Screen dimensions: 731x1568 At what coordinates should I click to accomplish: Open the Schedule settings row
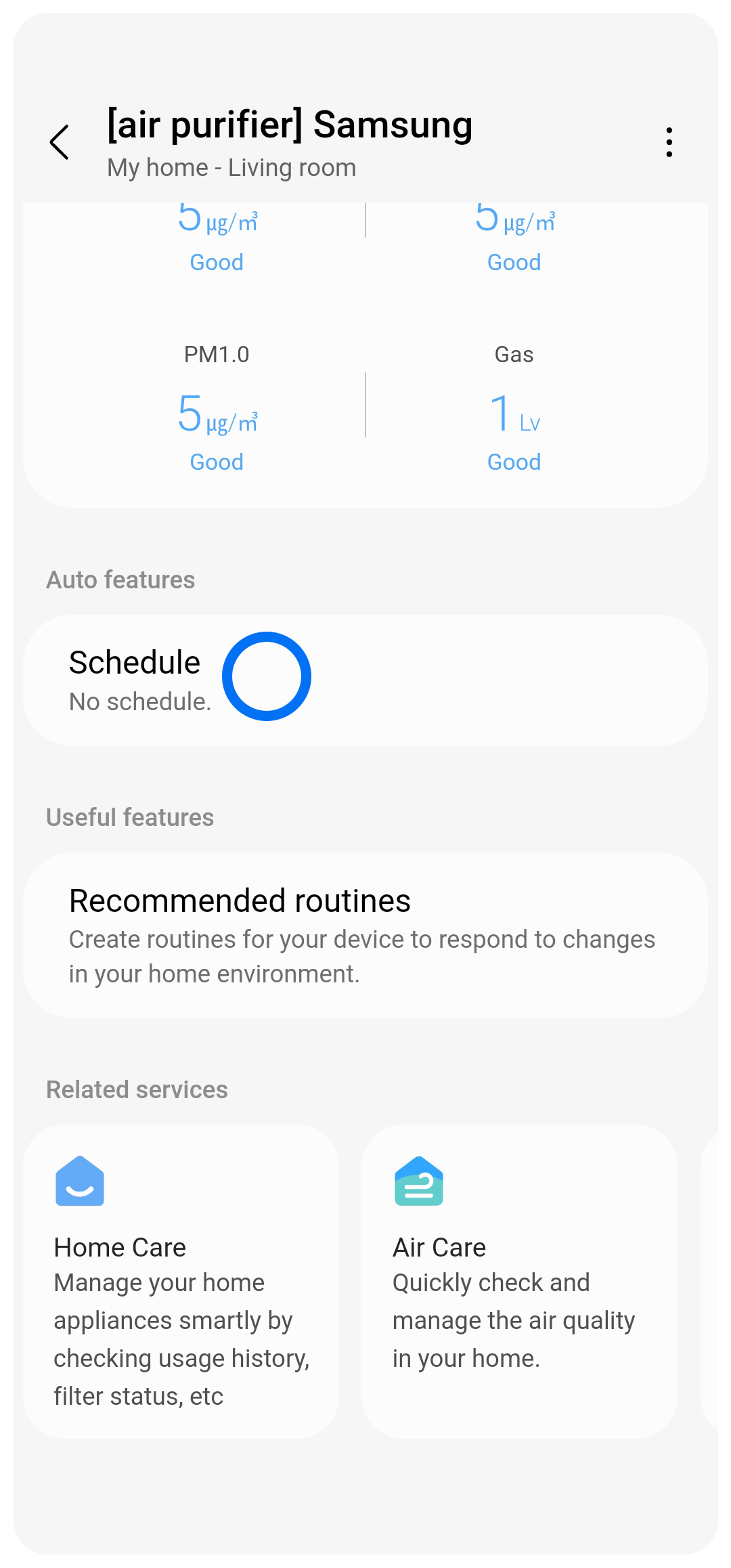(365, 680)
